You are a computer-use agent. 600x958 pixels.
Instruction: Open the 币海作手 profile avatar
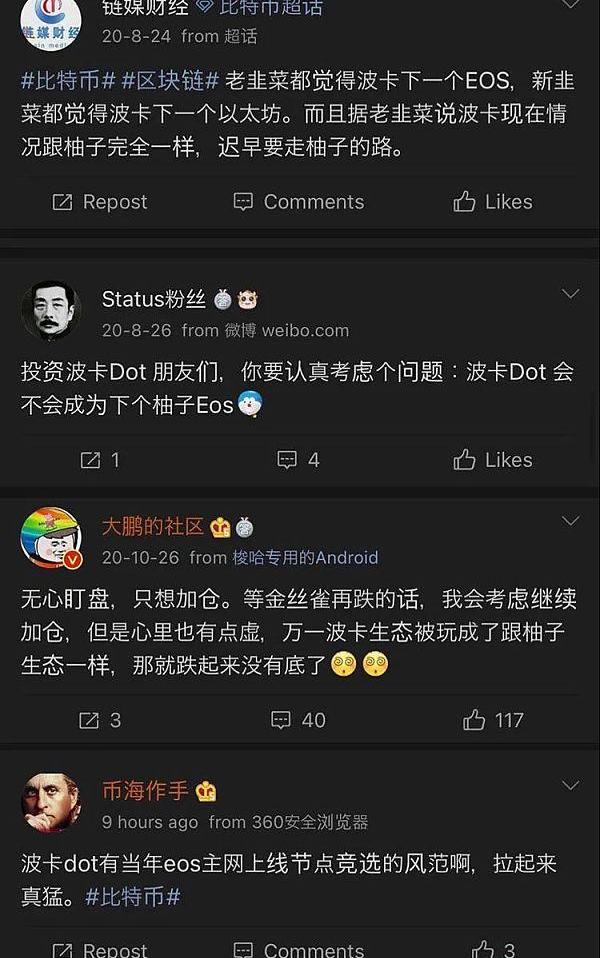51,802
